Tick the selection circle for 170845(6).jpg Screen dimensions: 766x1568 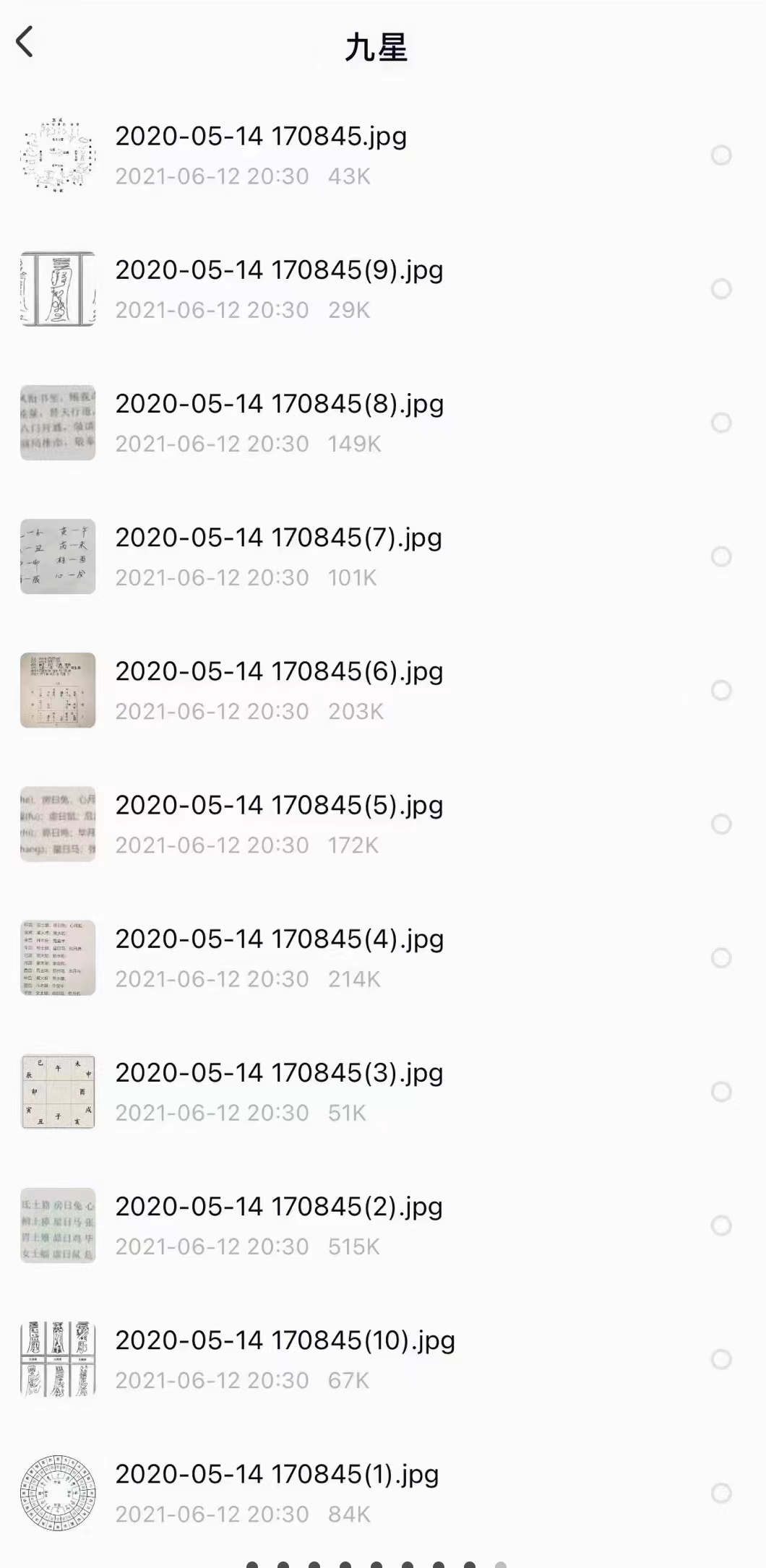[x=721, y=690]
